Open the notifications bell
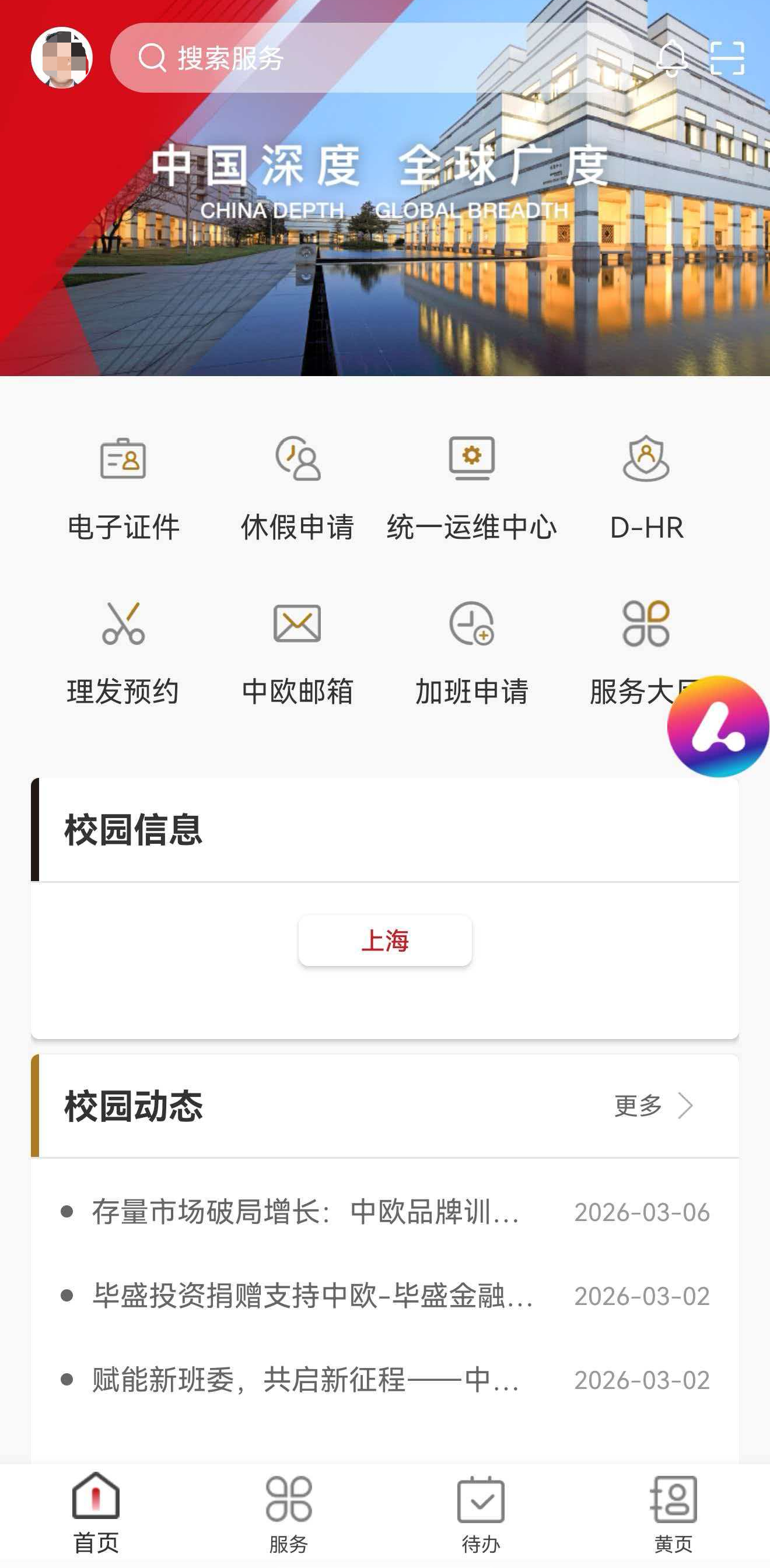Screen dimensions: 770x1568 (672, 58)
